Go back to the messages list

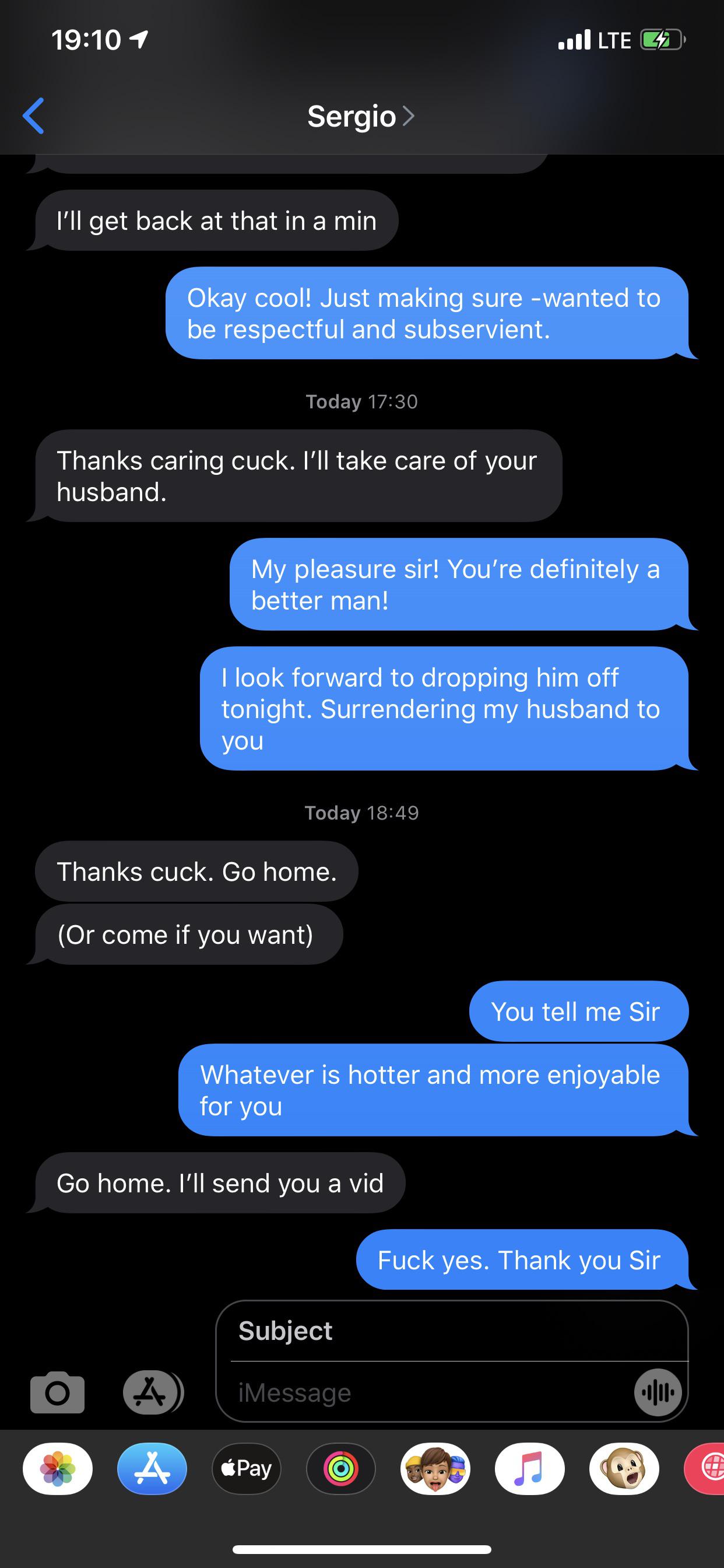33,116
